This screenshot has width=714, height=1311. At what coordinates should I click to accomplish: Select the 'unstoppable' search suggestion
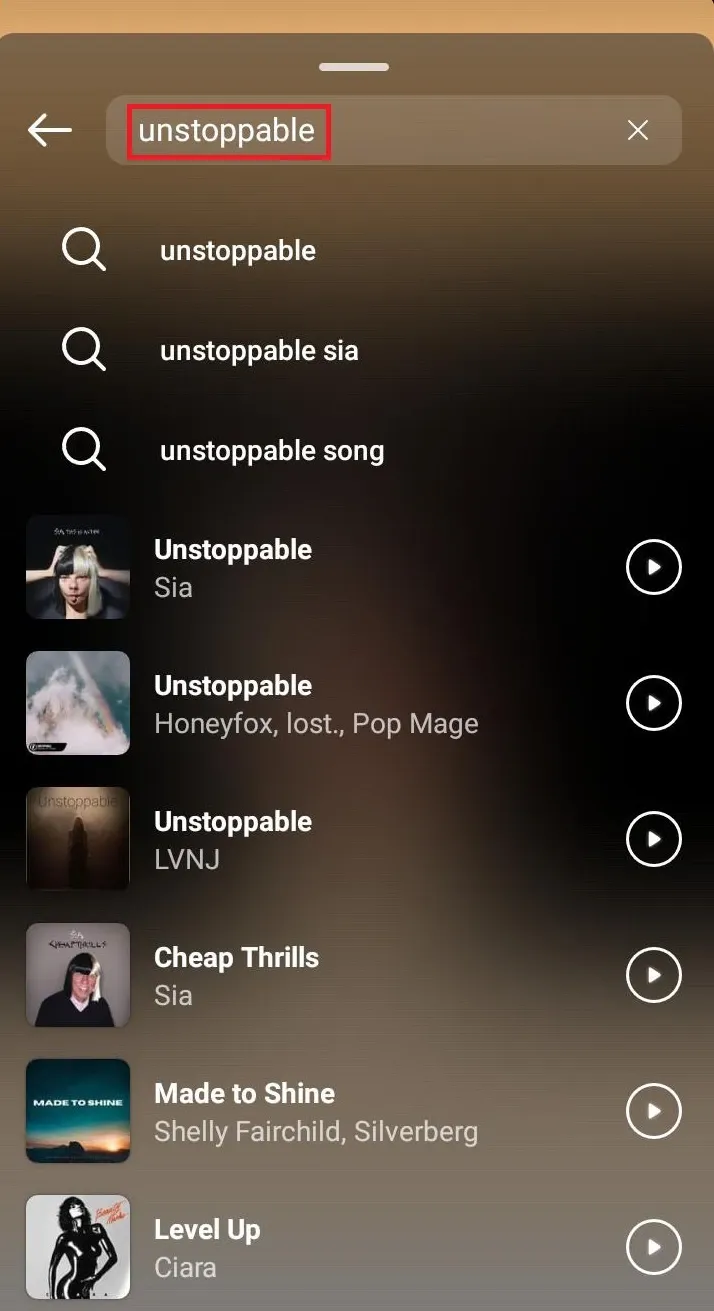pyautogui.click(x=238, y=250)
